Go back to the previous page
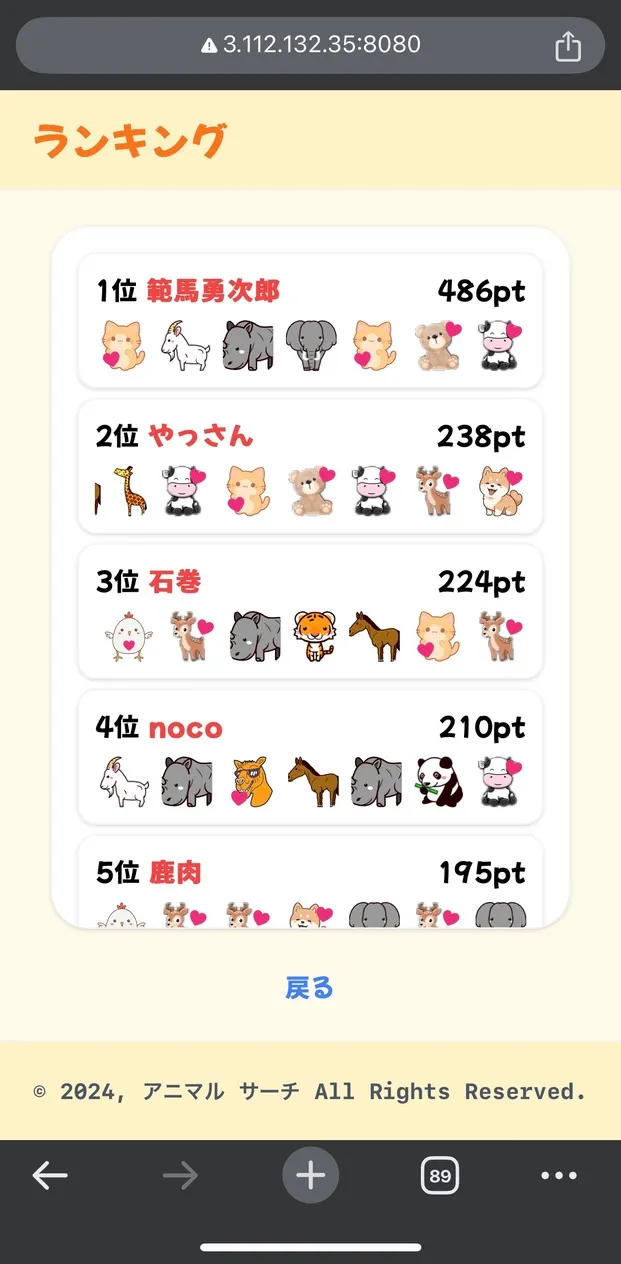 (x=50, y=1176)
